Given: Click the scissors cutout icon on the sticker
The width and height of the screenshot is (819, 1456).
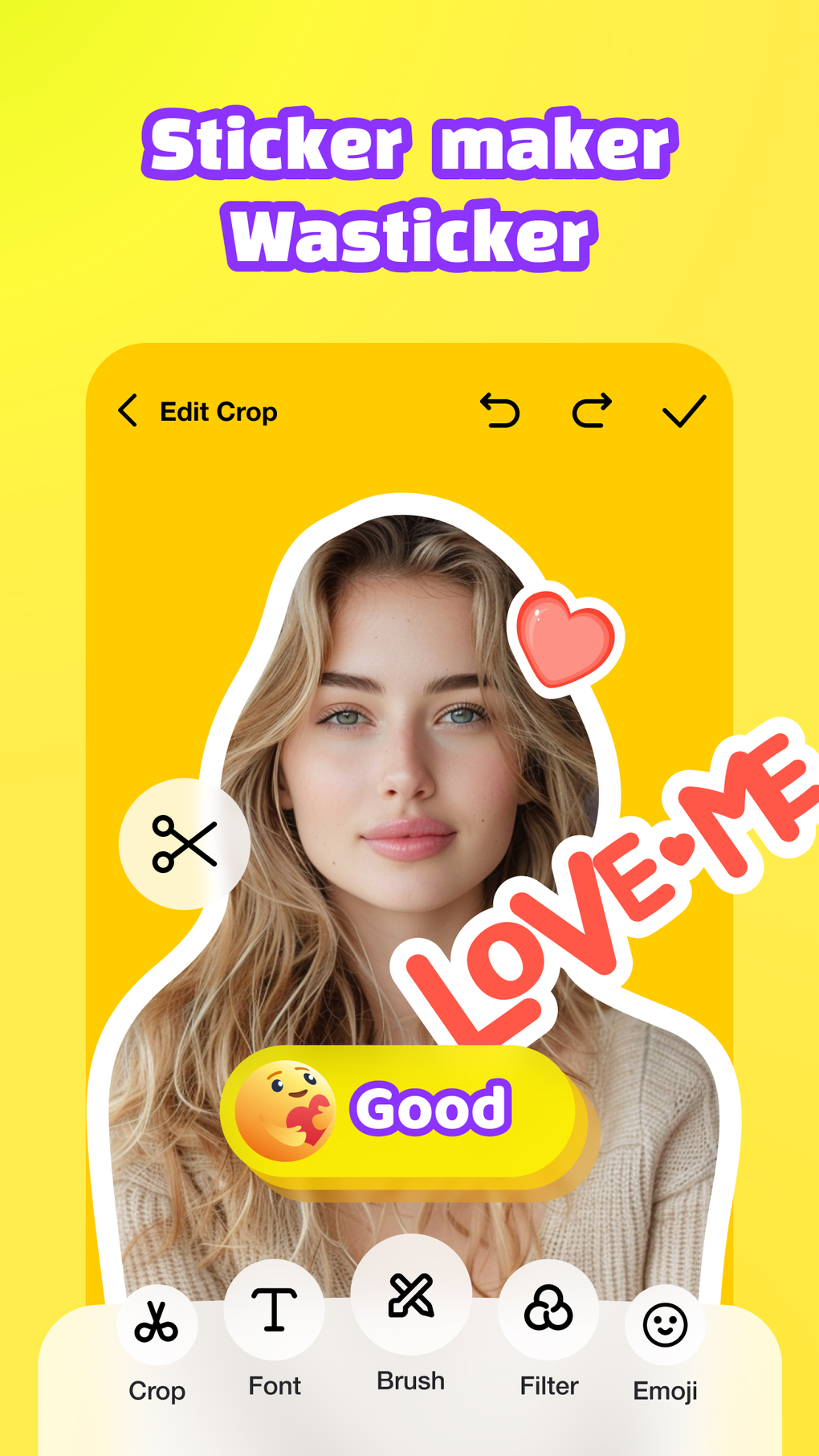Looking at the screenshot, I should [184, 842].
